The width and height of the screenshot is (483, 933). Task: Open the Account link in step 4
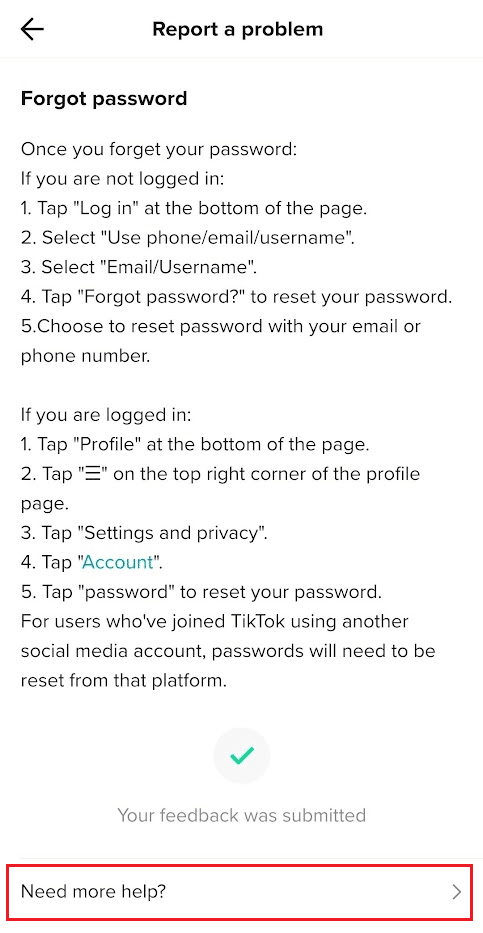[118, 562]
